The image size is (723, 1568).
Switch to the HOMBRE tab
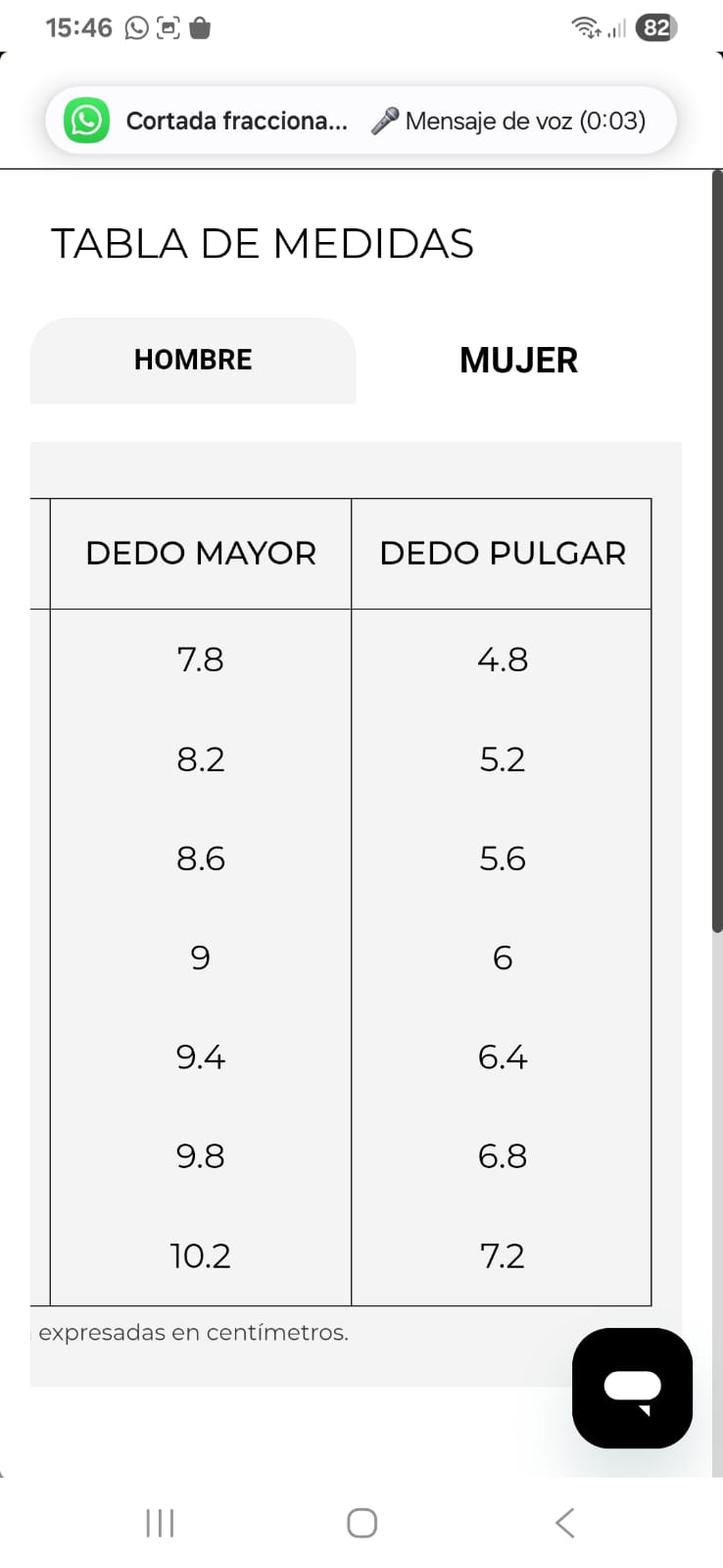click(193, 360)
